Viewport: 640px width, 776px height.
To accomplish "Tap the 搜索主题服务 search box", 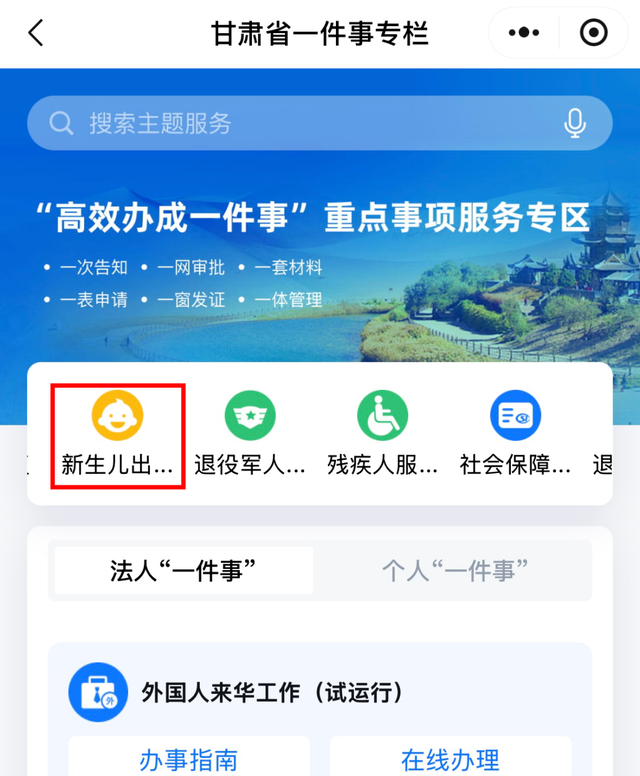I will pos(300,123).
